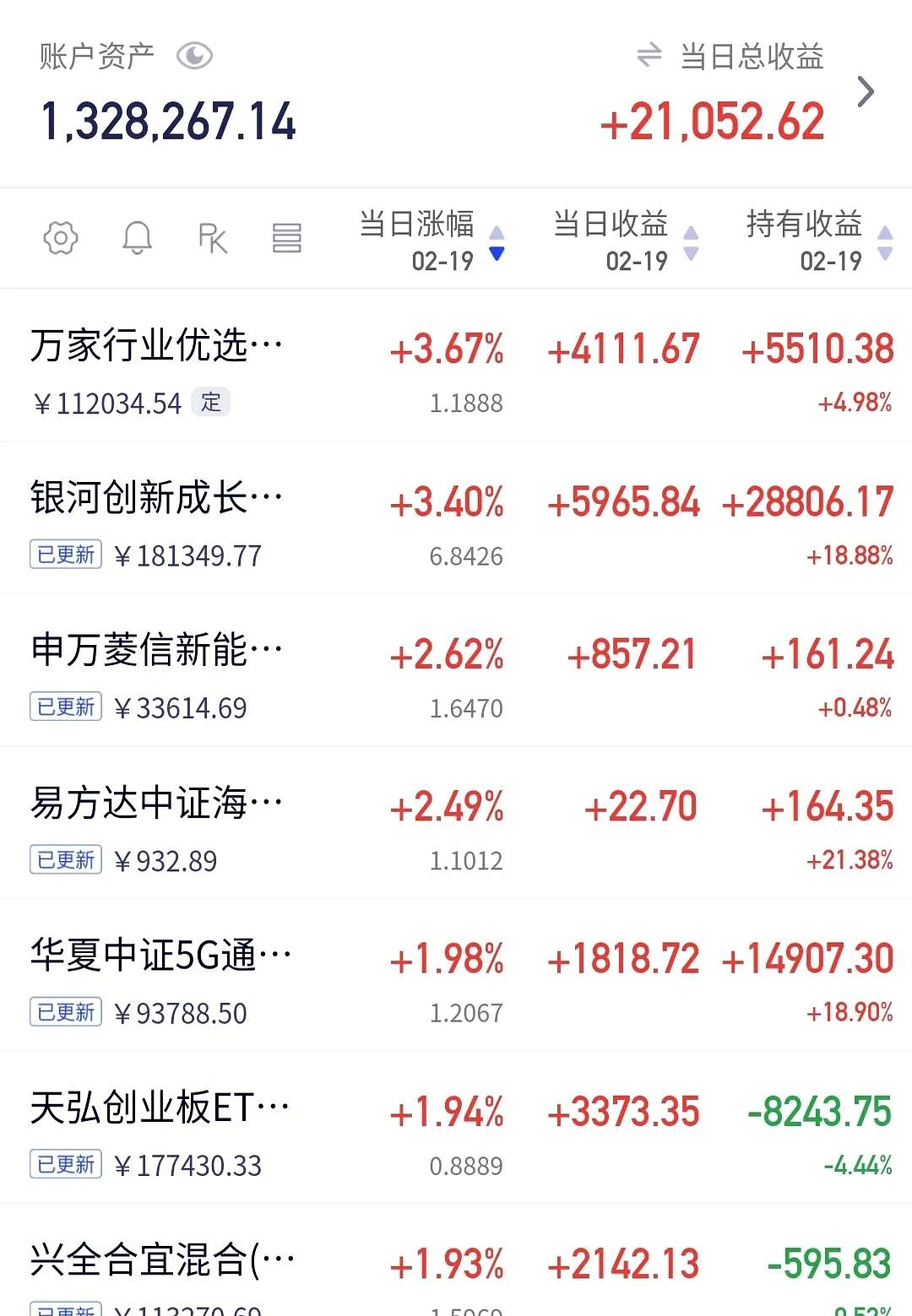Sort 持有收益 descending via down arrow
Screen dimensions: 912x1316
(884, 253)
